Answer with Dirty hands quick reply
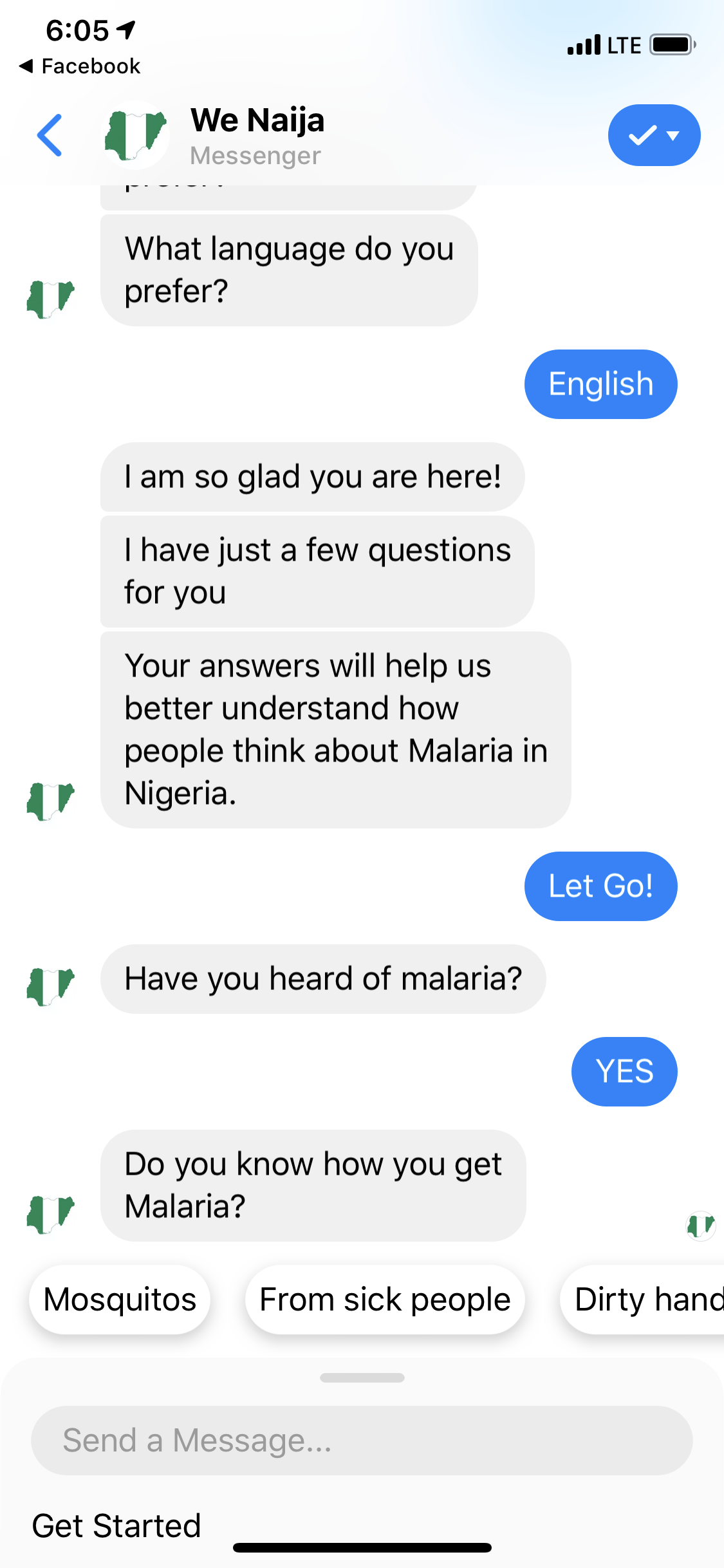 pyautogui.click(x=642, y=1300)
